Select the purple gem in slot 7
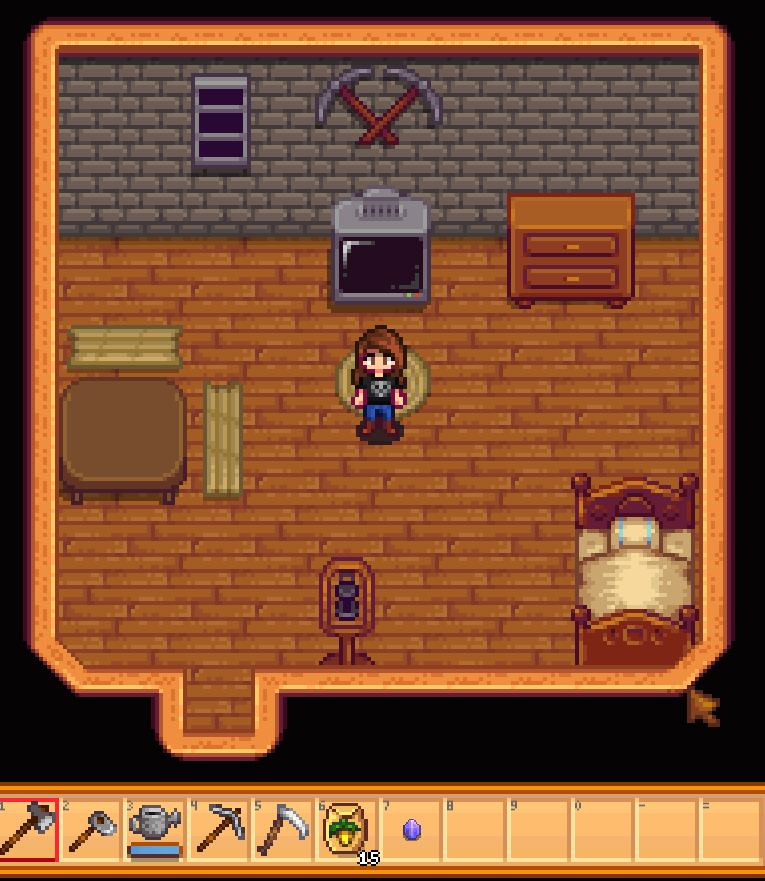Screen dimensions: 765x881 click(411, 830)
